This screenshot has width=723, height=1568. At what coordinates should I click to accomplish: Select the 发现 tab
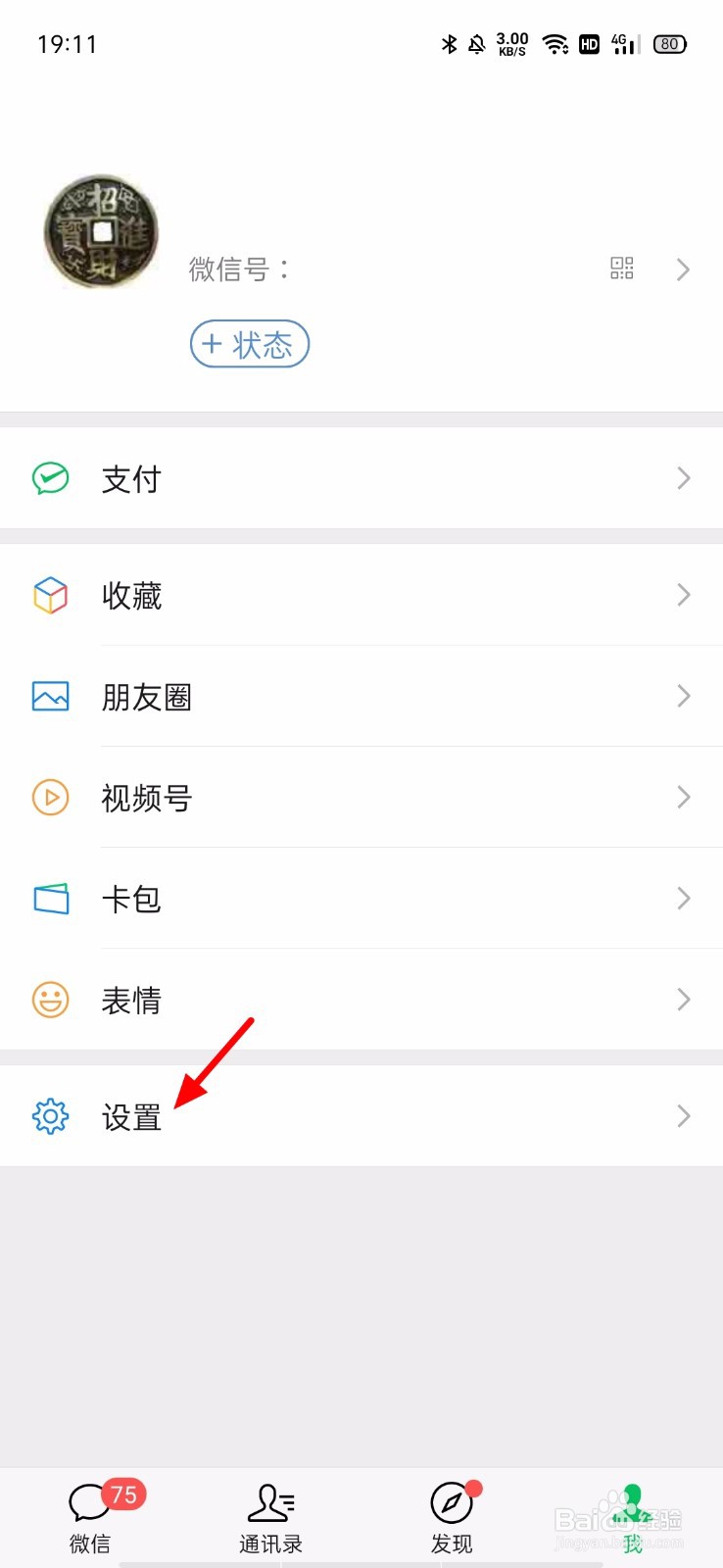click(451, 1514)
